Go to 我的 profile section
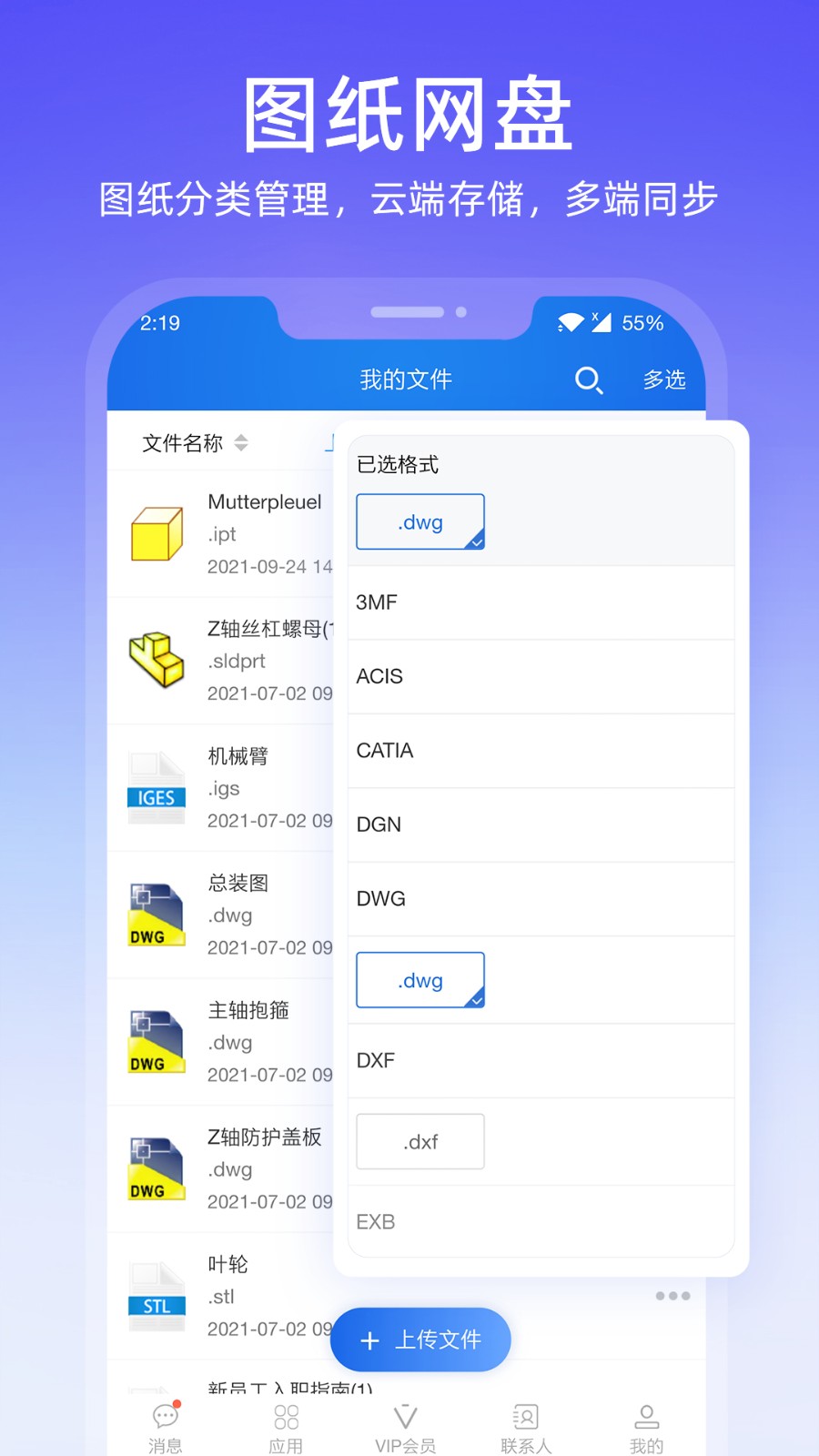Image resolution: width=819 pixels, height=1456 pixels. 646,1420
